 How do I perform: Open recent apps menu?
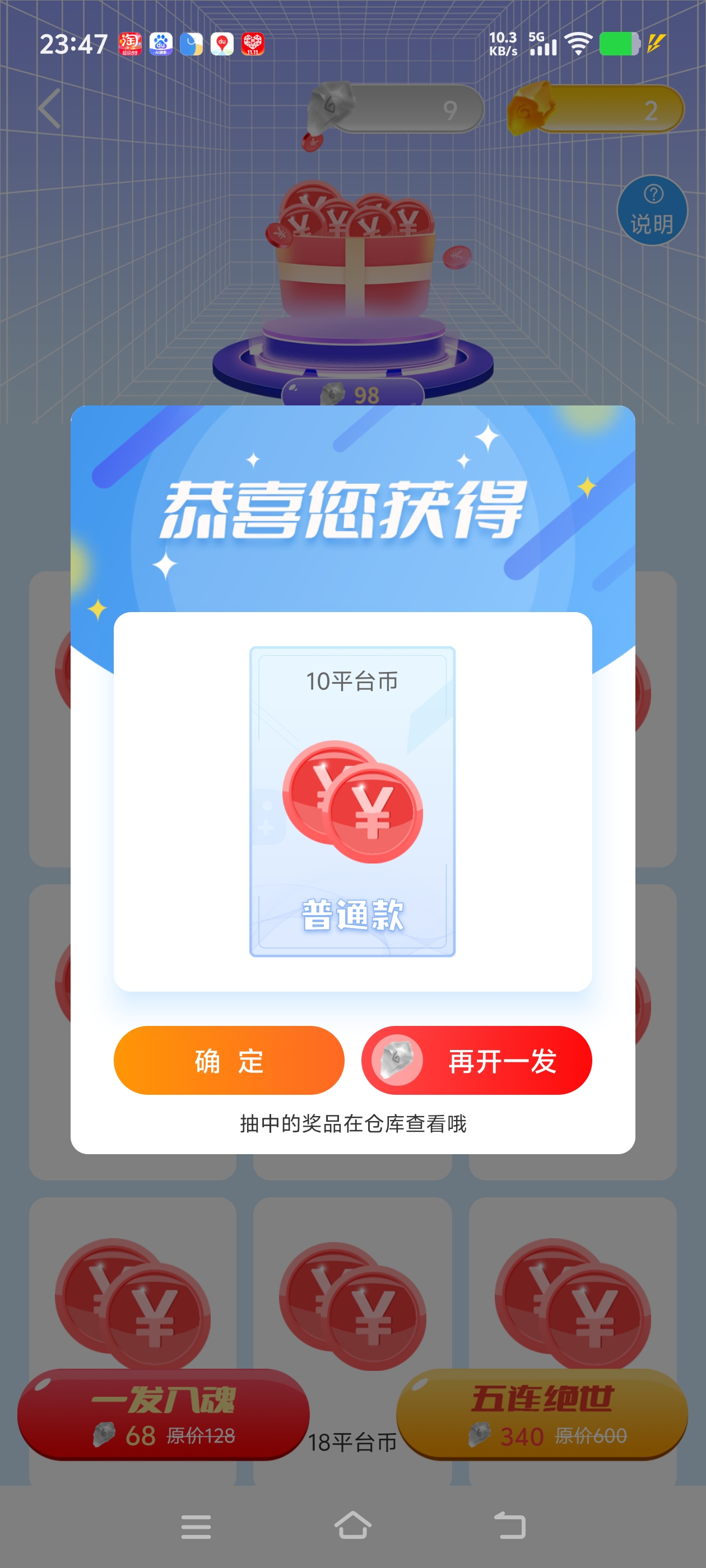click(x=196, y=1527)
